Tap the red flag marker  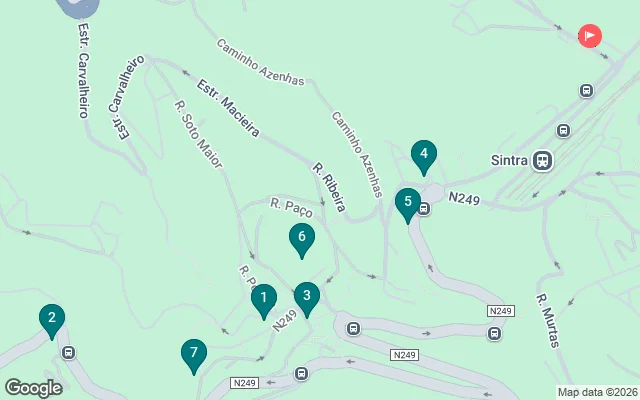click(591, 36)
